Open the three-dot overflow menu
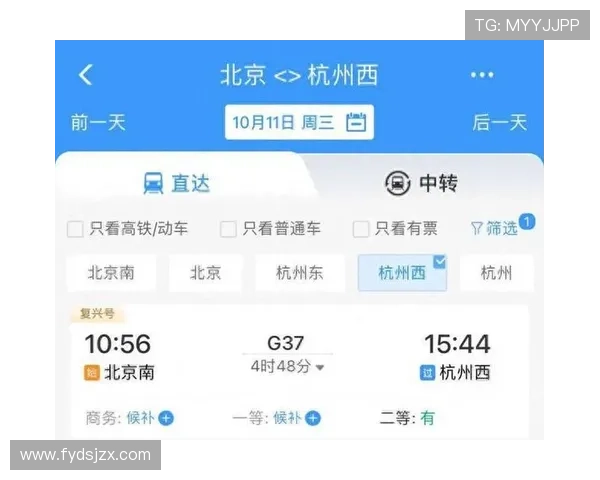 tap(482, 75)
